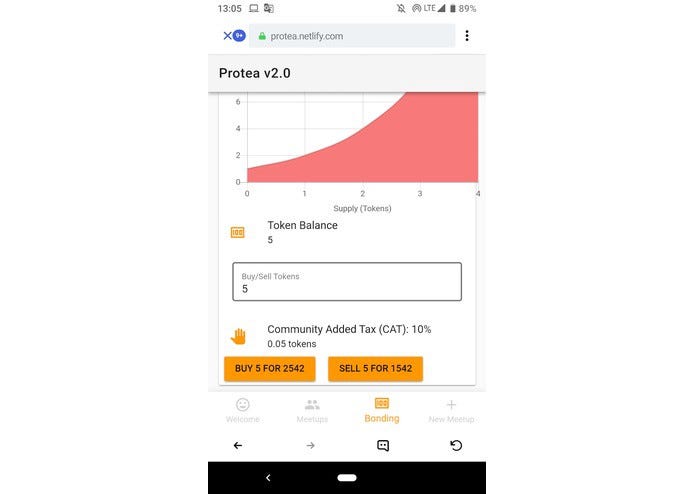The image size is (695, 494).
Task: Tap the system back arrow
Action: tap(268, 478)
